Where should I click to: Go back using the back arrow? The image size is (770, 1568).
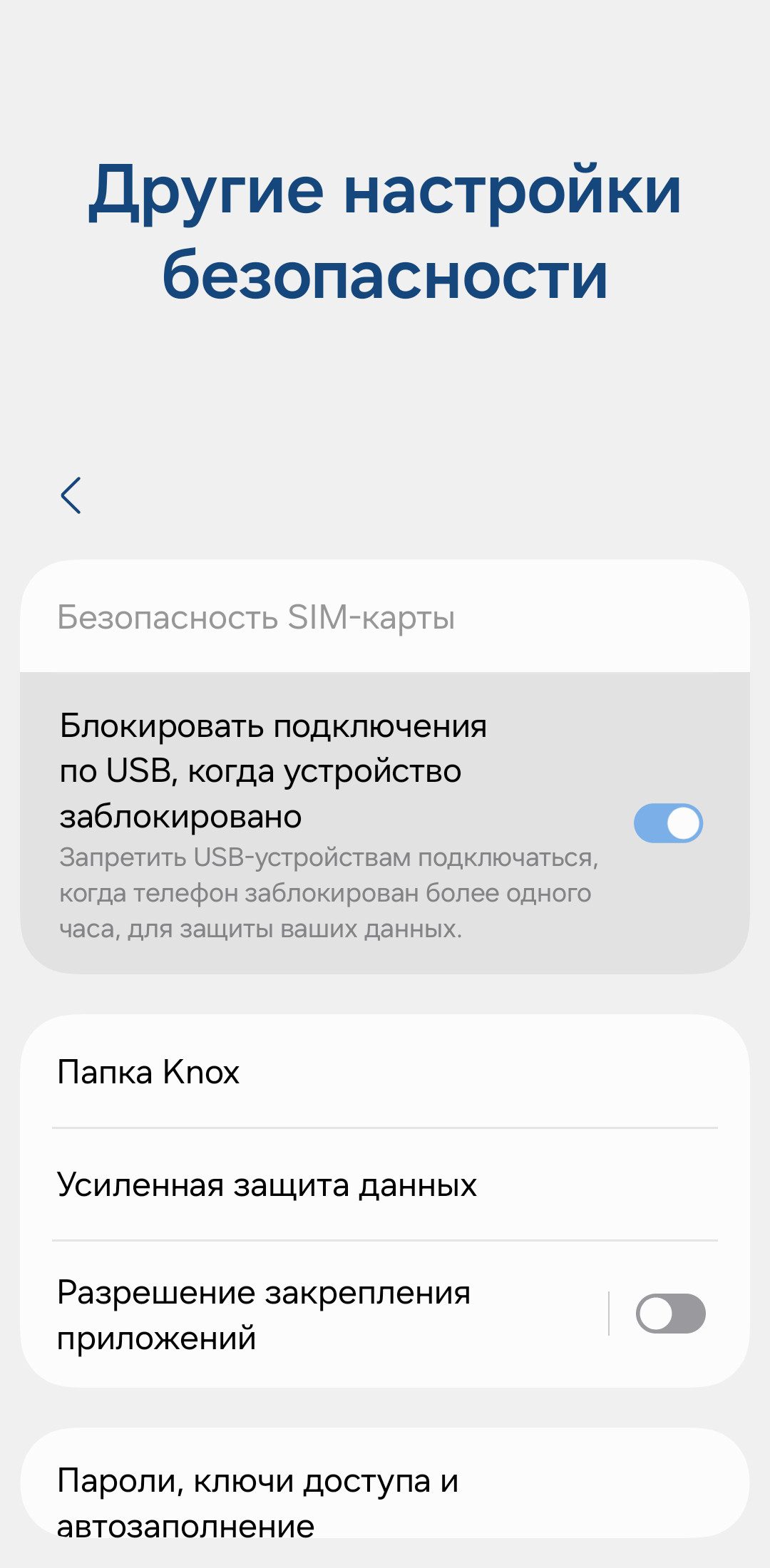71,495
